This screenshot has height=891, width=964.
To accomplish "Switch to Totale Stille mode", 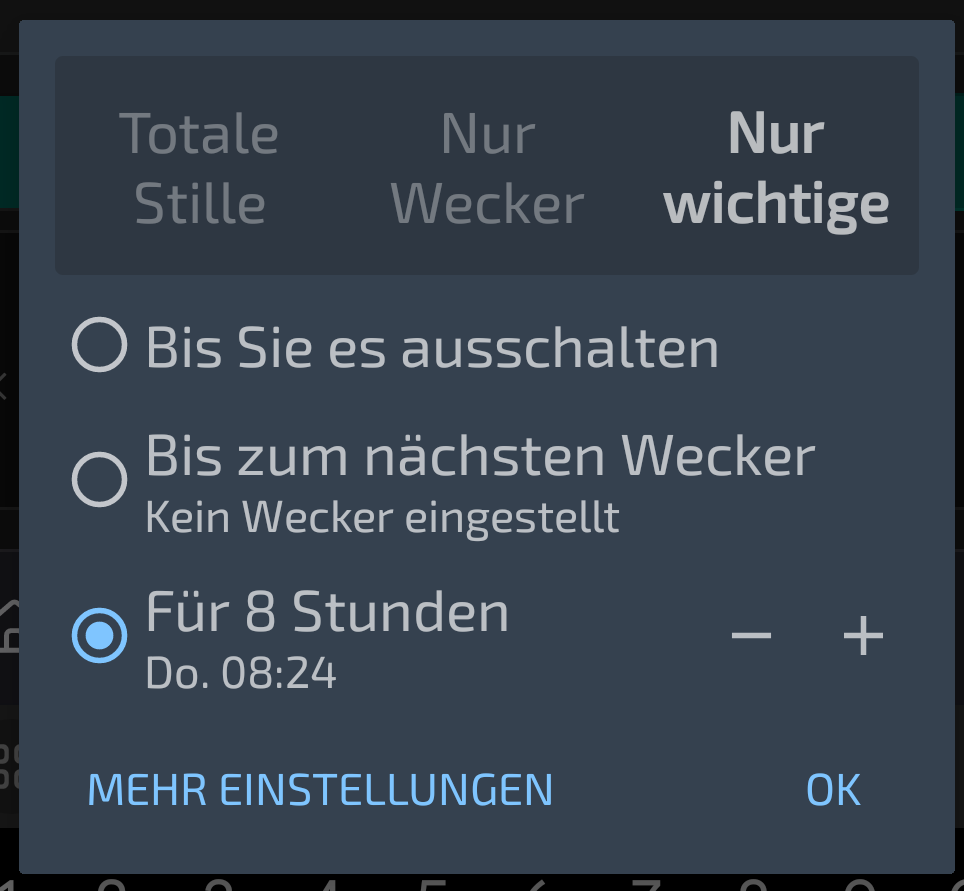I will coord(199,168).
